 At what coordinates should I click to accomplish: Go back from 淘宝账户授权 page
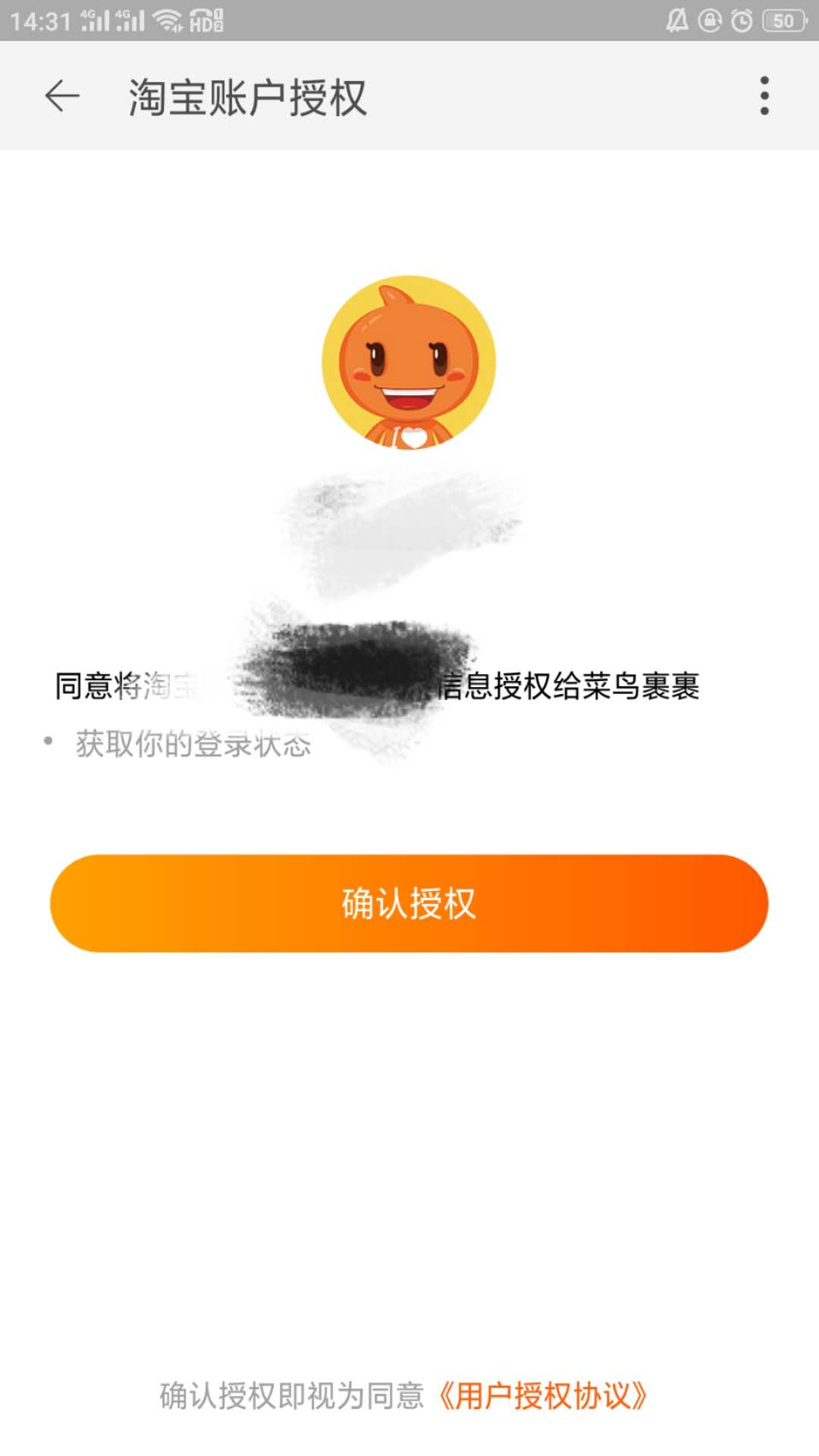point(62,96)
